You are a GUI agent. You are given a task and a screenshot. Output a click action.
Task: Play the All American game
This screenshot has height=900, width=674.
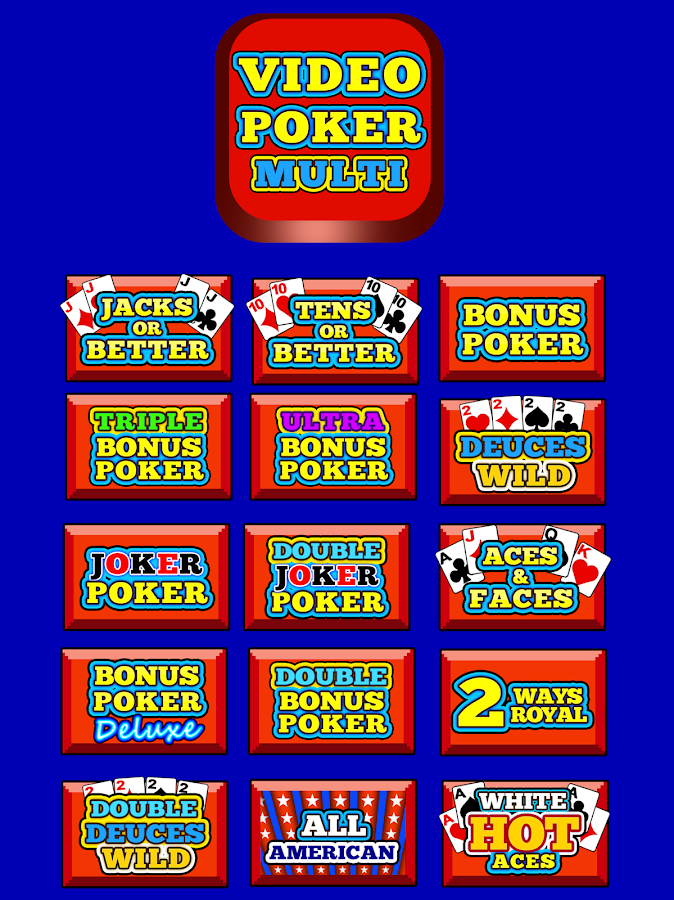point(332,834)
